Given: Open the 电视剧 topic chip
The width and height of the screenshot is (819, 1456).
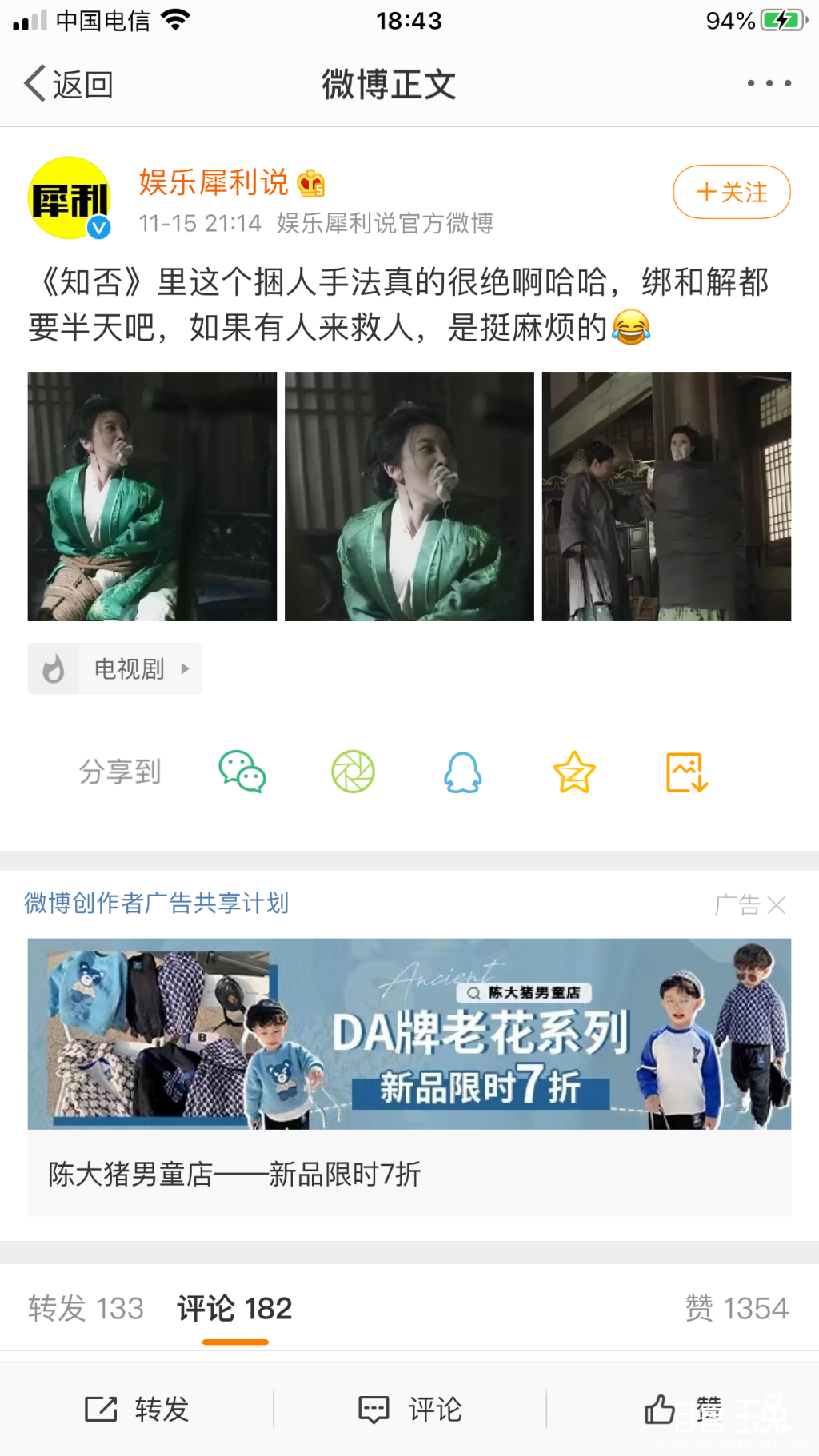Looking at the screenshot, I should click(x=114, y=668).
